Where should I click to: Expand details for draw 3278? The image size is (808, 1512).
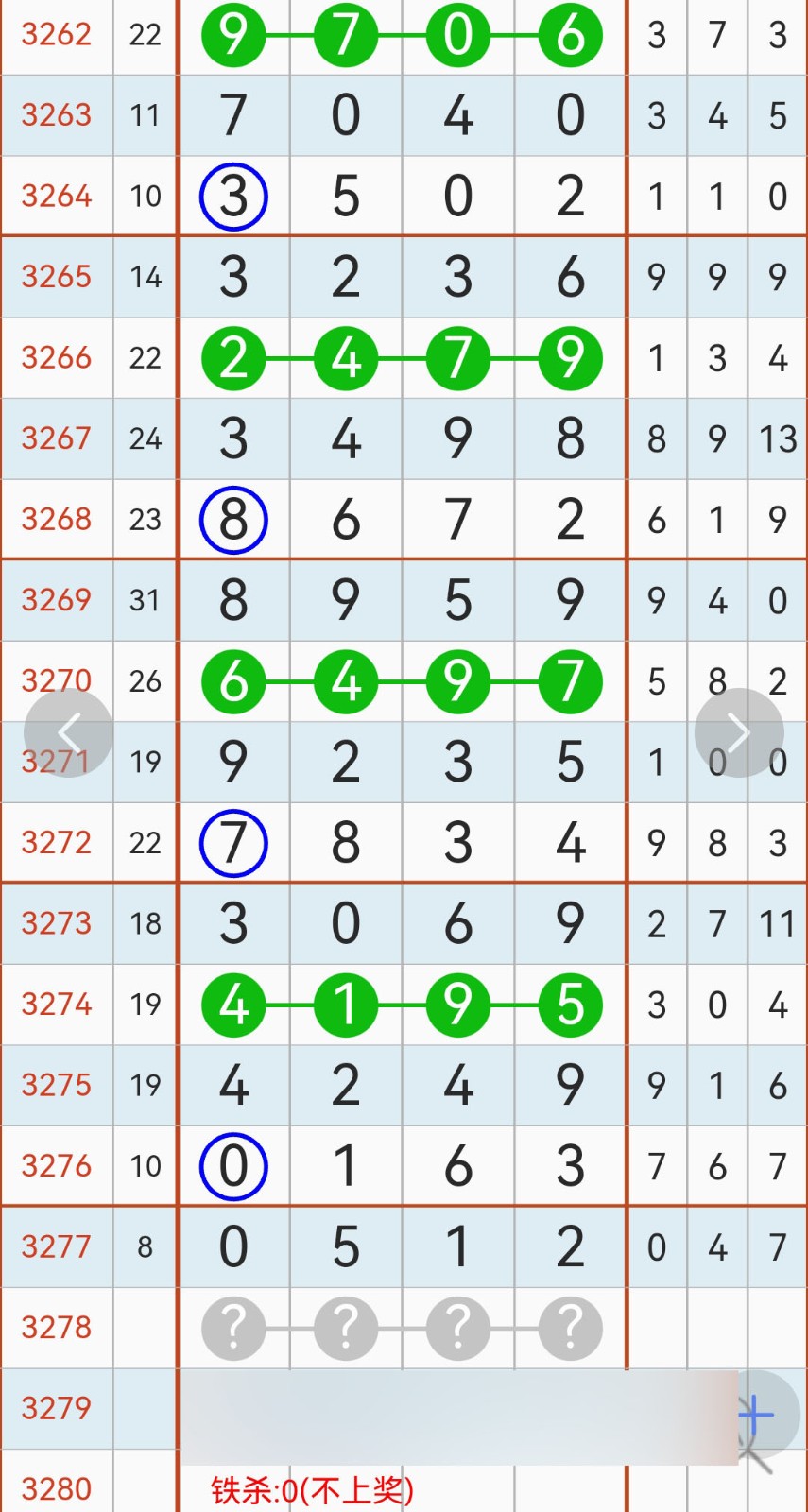(56, 1328)
